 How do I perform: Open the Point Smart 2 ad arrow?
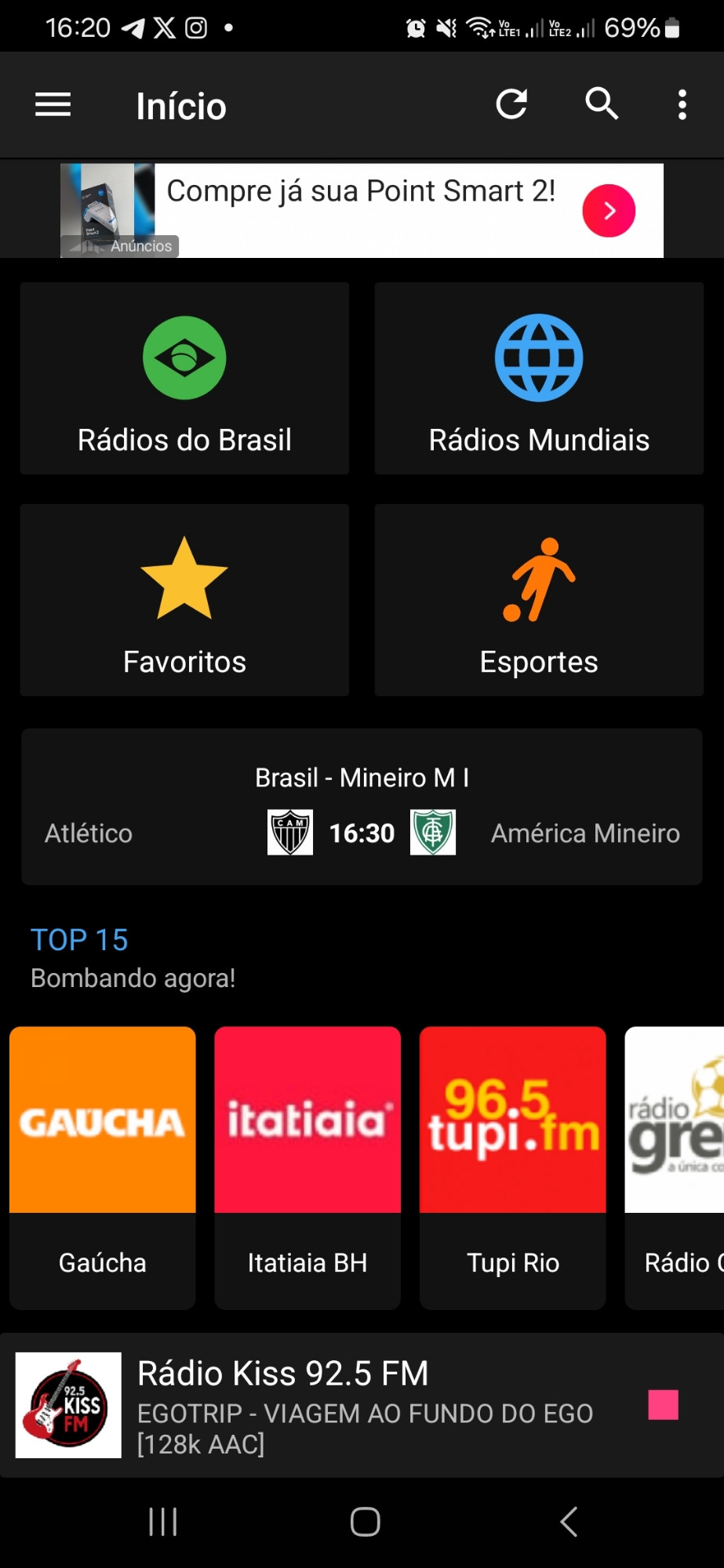tap(609, 211)
